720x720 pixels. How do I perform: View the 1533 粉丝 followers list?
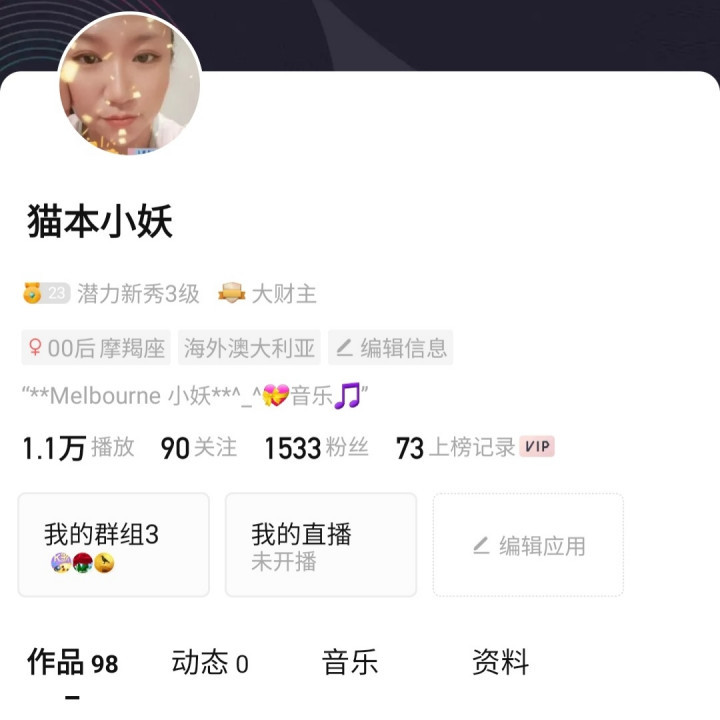coord(317,448)
